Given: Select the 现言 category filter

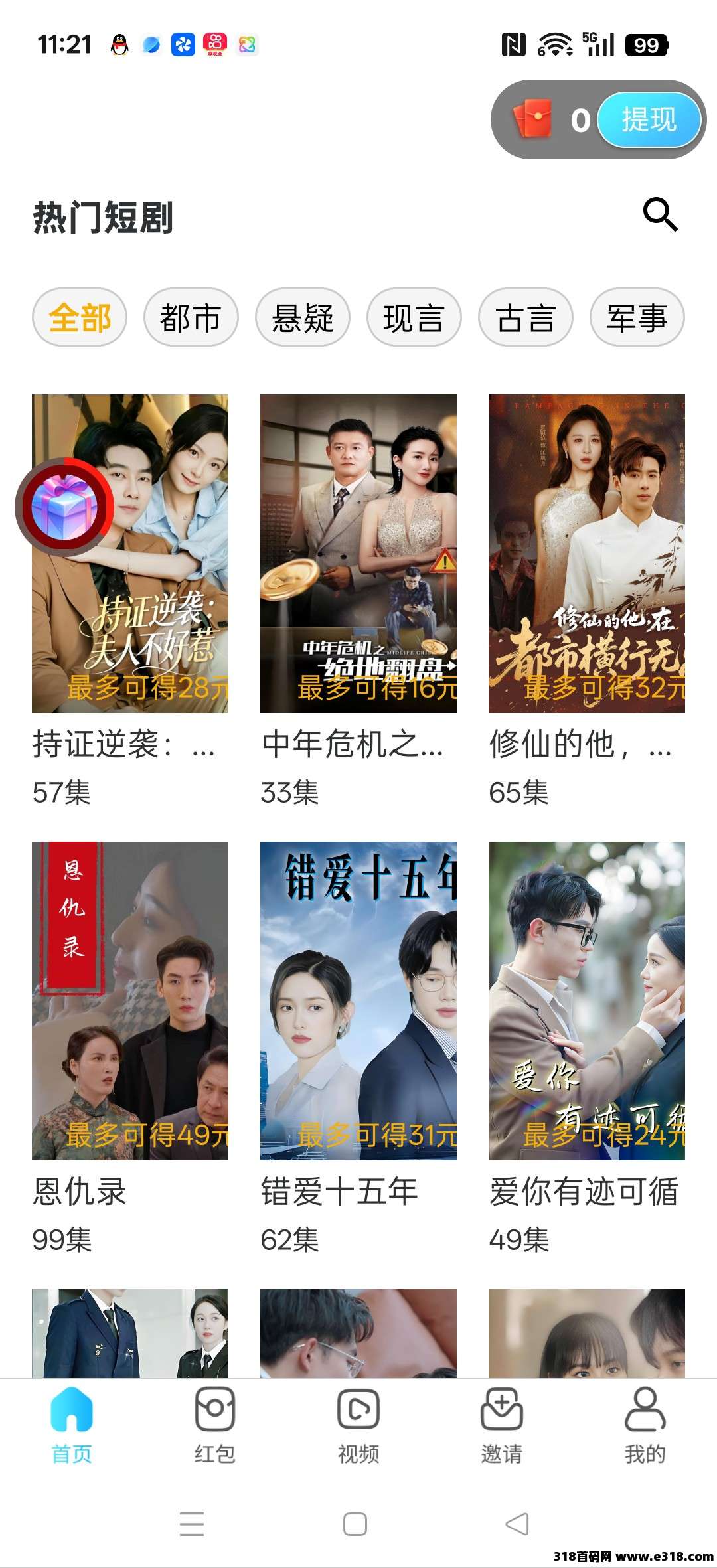Looking at the screenshot, I should coord(414,317).
